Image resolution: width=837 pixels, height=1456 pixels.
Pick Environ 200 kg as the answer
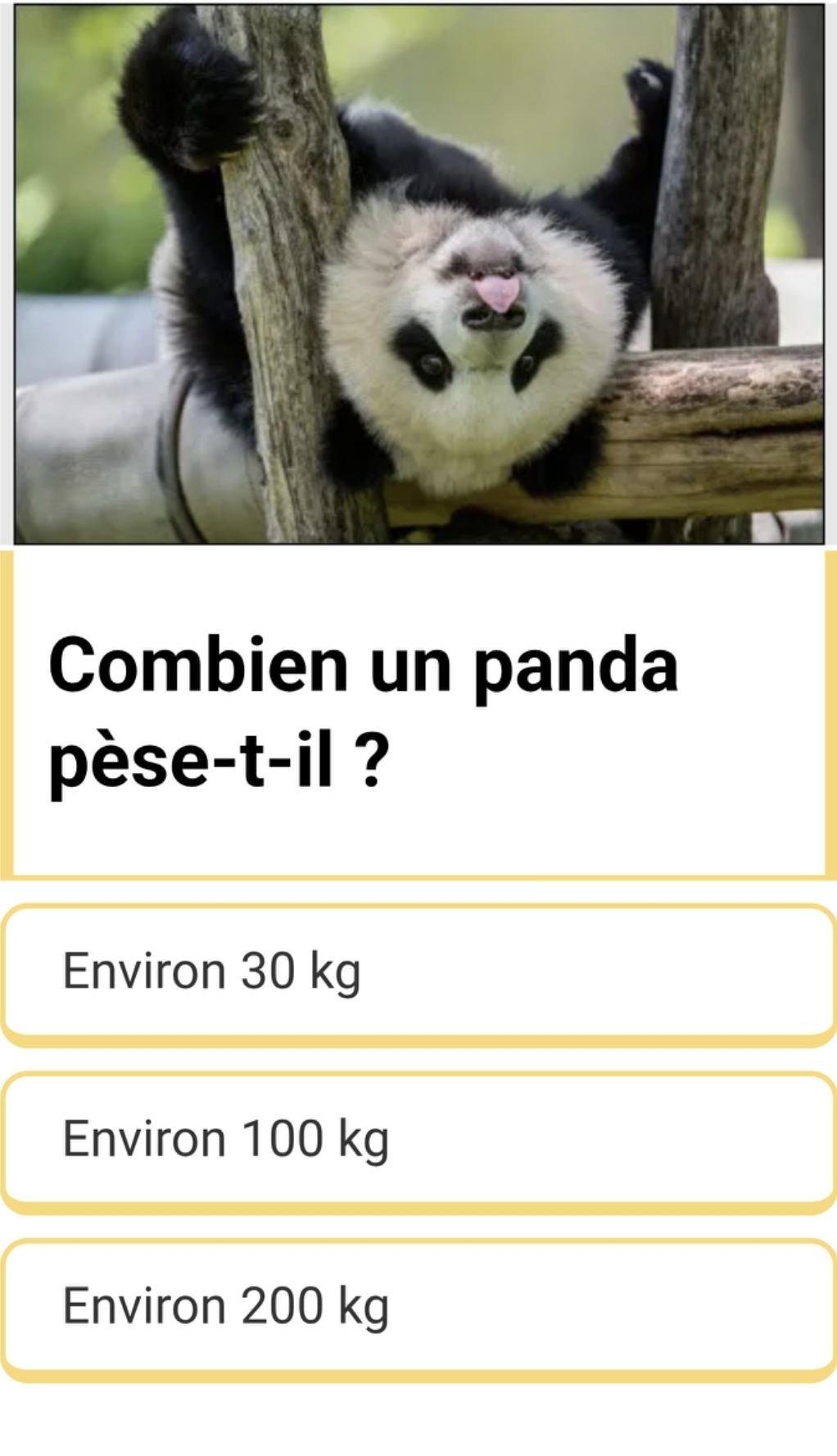click(418, 1306)
